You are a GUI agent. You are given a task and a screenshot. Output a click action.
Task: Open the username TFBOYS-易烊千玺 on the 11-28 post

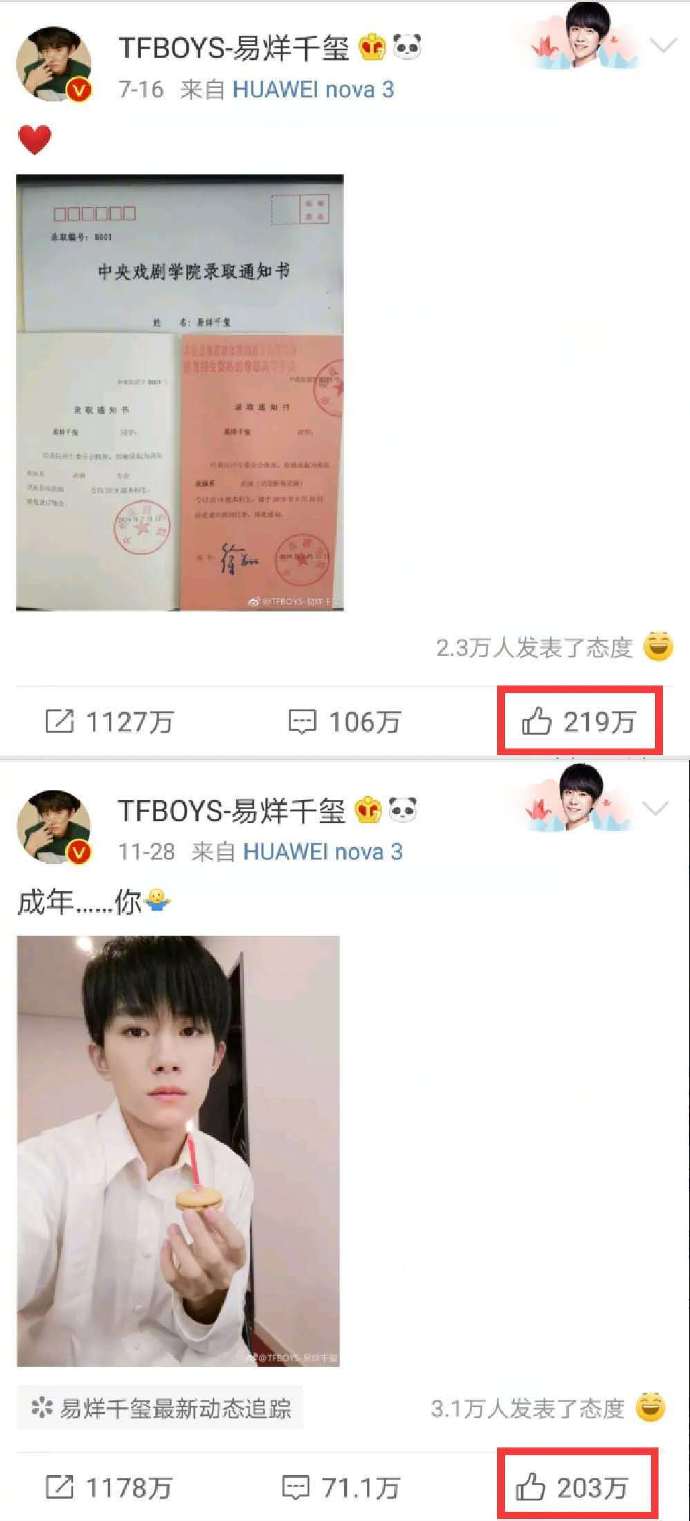231,809
